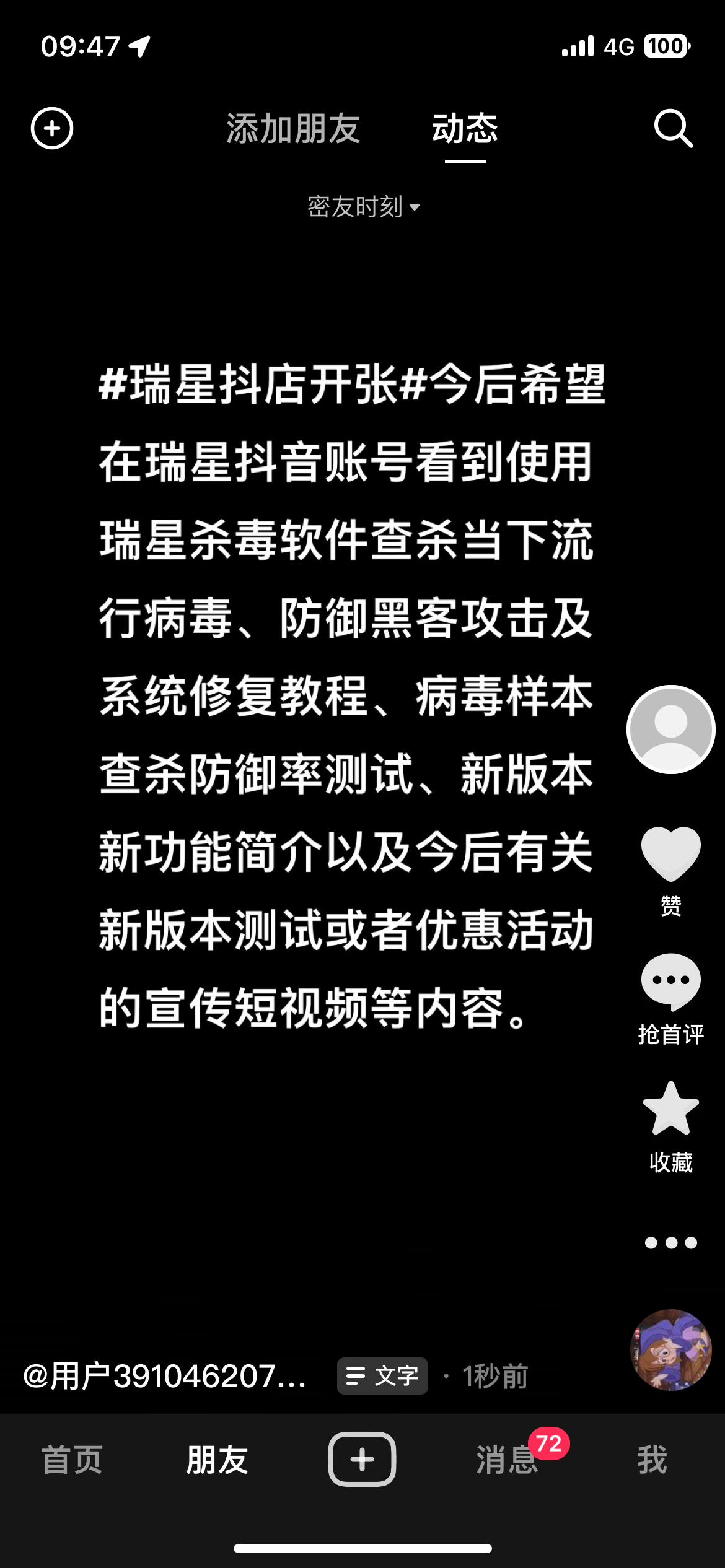Expand the 密友时刻 dropdown
Screen dimensions: 725x1568
[x=363, y=207]
